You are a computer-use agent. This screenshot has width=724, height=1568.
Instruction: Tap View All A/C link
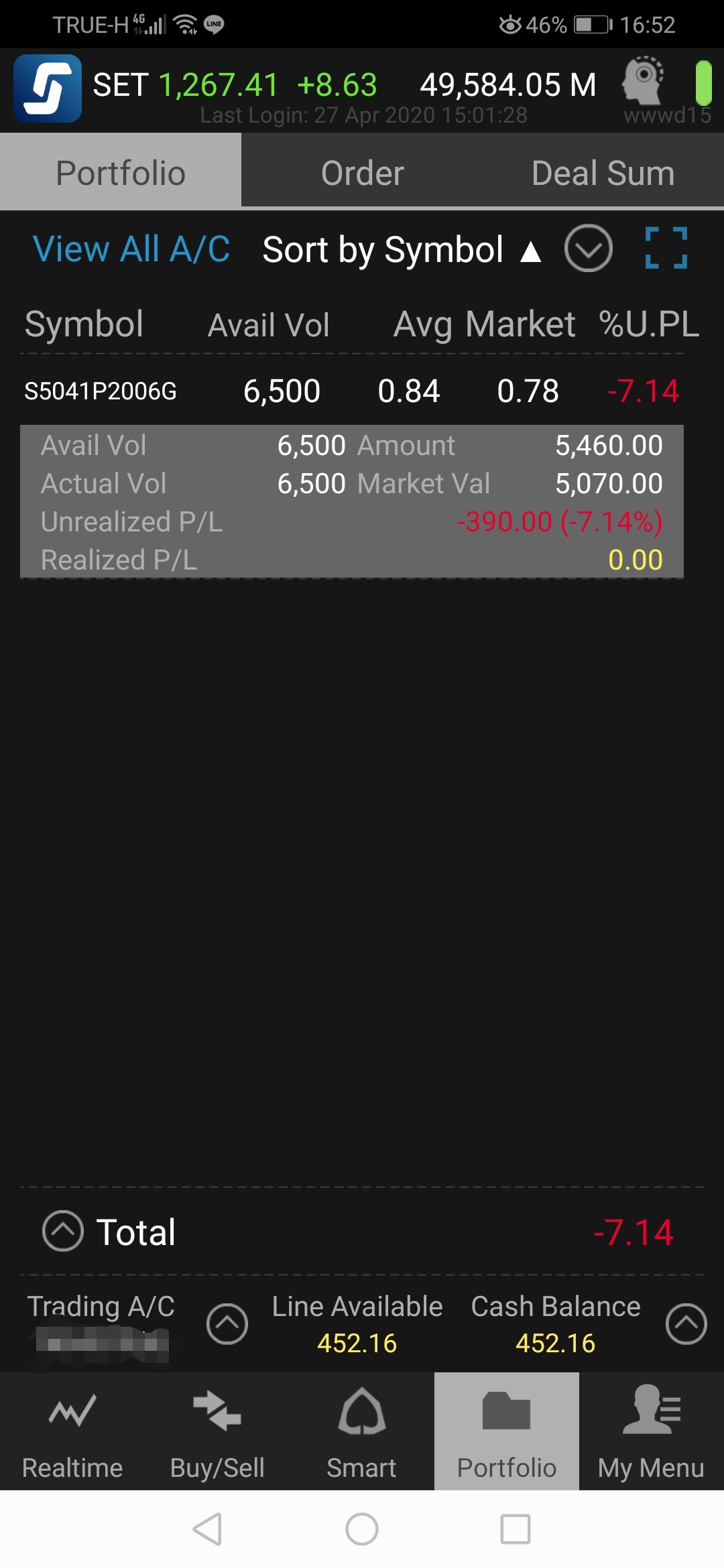(131, 249)
